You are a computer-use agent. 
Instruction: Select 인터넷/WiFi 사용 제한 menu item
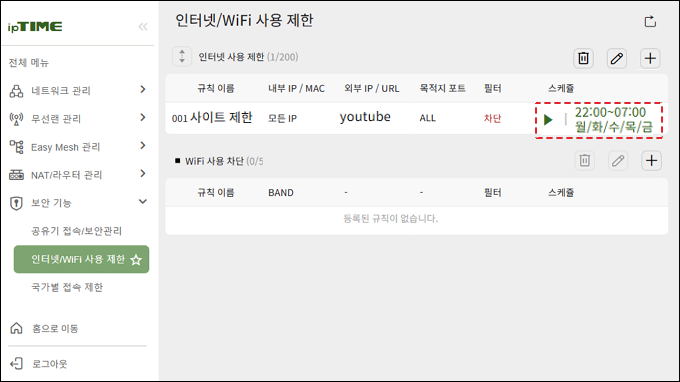[81, 259]
